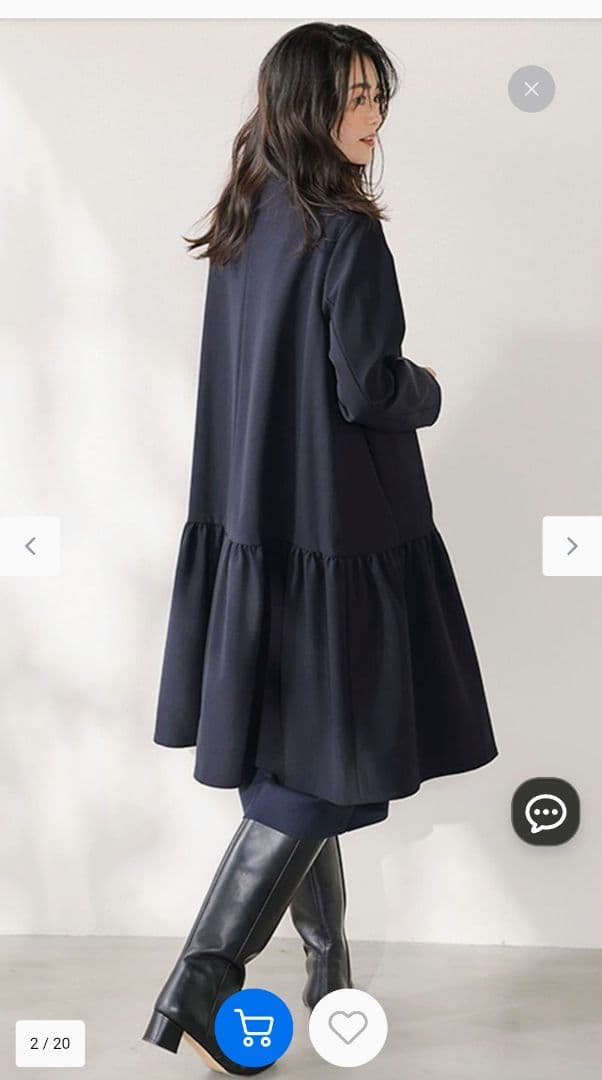Screen dimensions: 602x1080
Task: Go to the previous product image
Action: [30, 546]
